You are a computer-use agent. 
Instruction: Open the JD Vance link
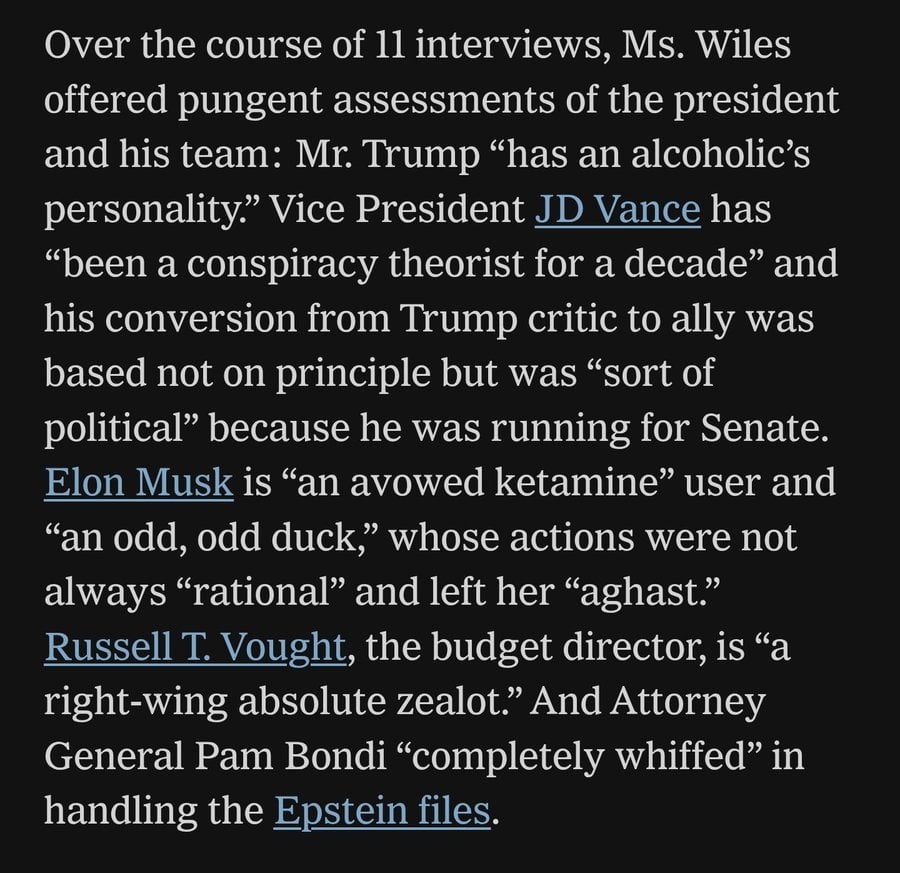pos(617,211)
